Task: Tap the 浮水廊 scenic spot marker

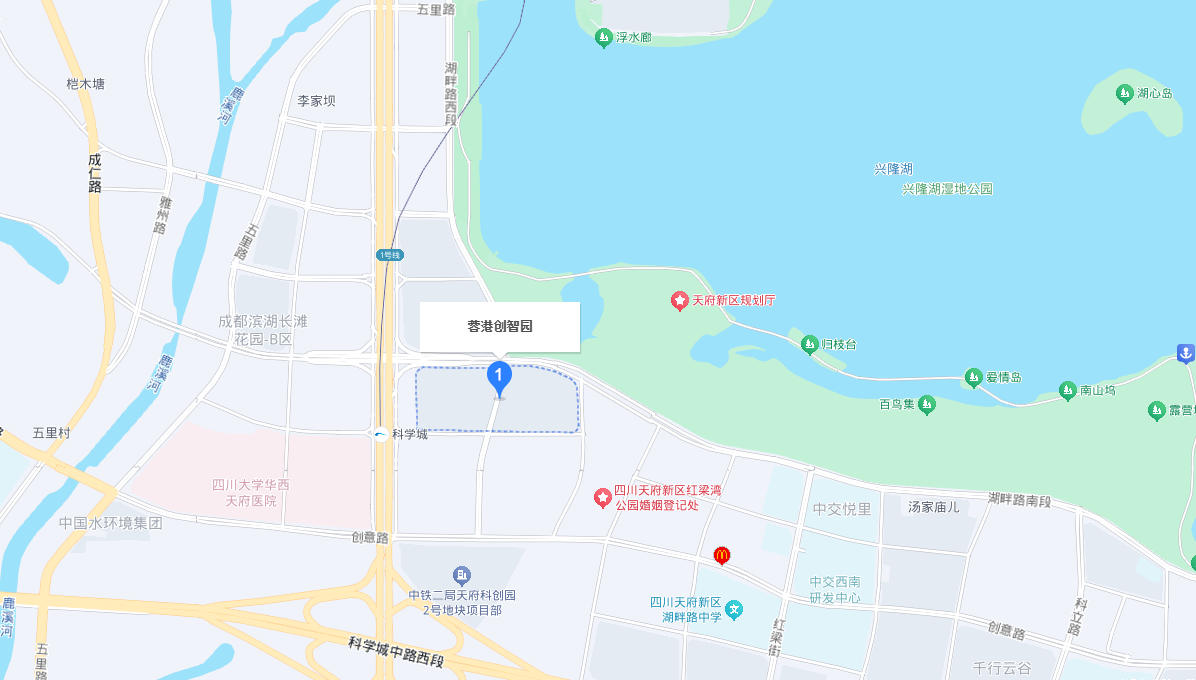Action: [603, 38]
